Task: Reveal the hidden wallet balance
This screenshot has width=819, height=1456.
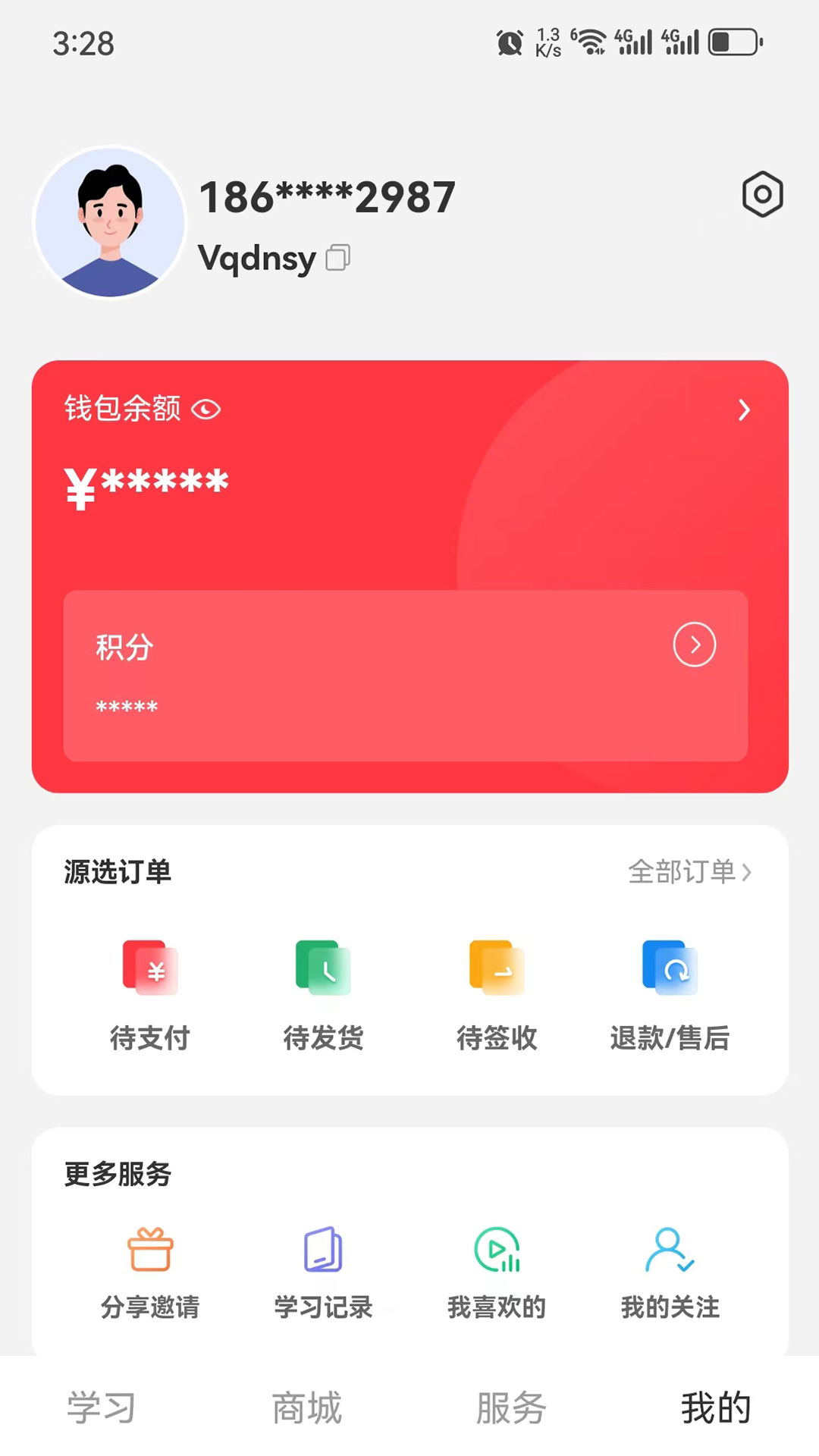Action: (x=206, y=409)
